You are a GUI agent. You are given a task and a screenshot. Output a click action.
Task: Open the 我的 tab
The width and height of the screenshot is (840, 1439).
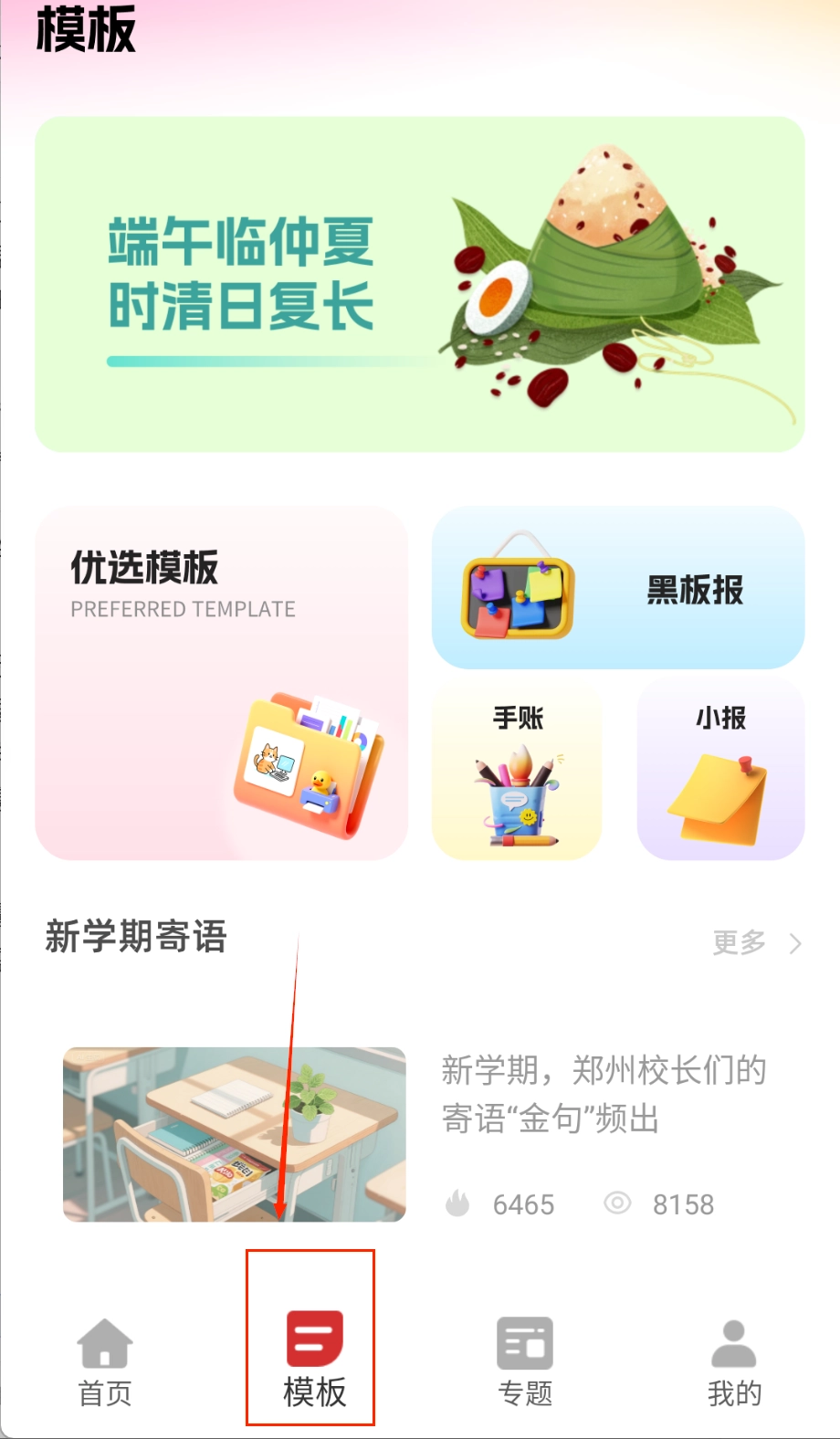tap(734, 1362)
